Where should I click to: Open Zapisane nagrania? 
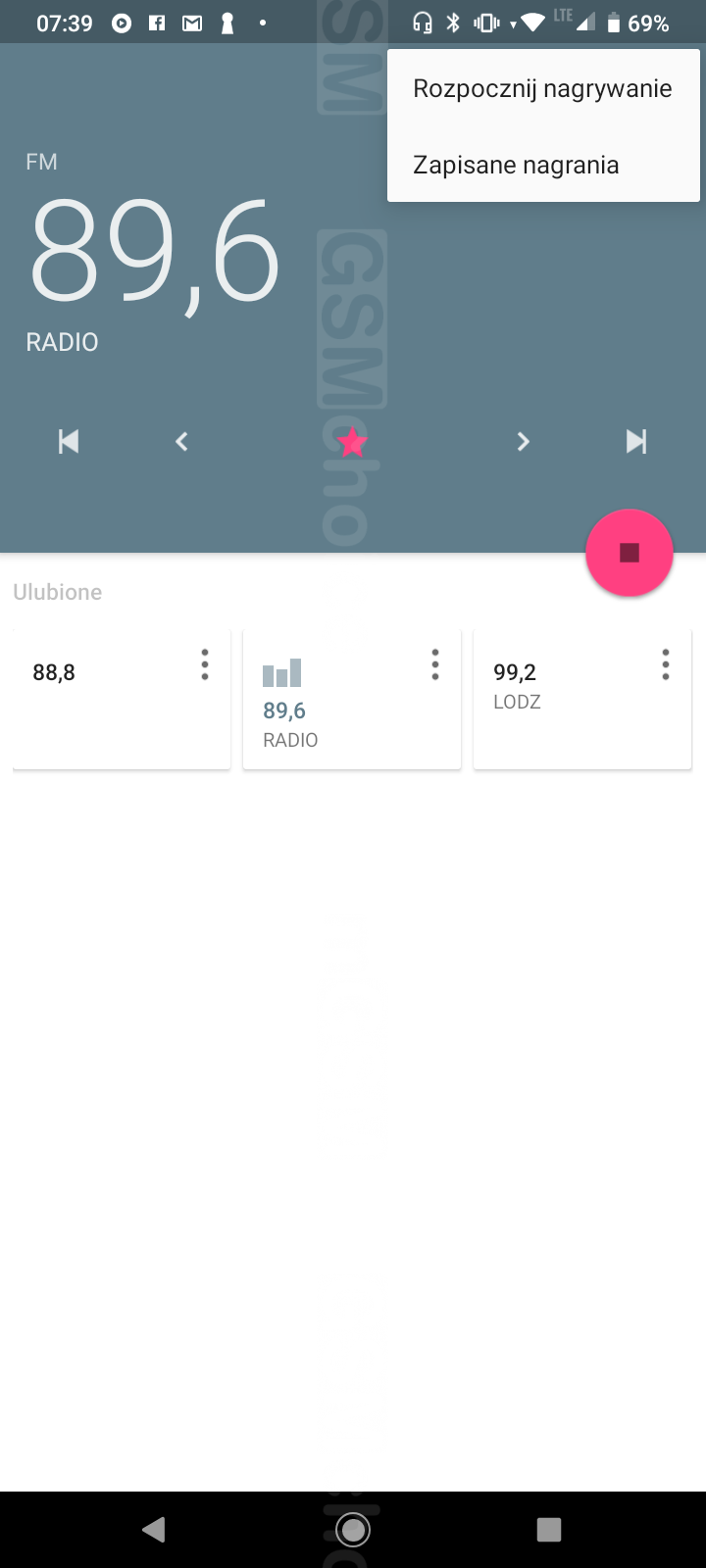tap(516, 165)
